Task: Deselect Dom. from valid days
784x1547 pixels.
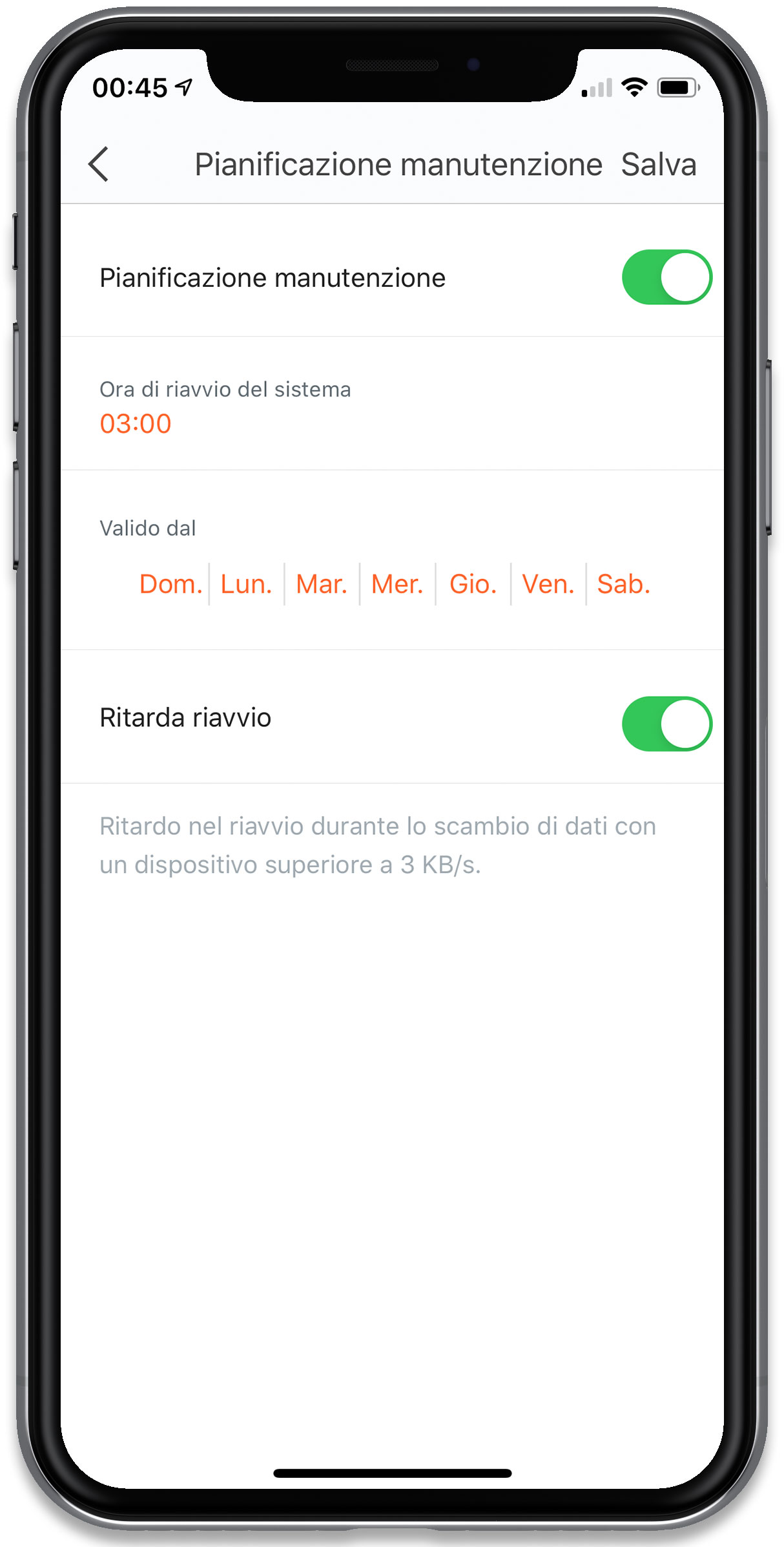Action: [171, 584]
